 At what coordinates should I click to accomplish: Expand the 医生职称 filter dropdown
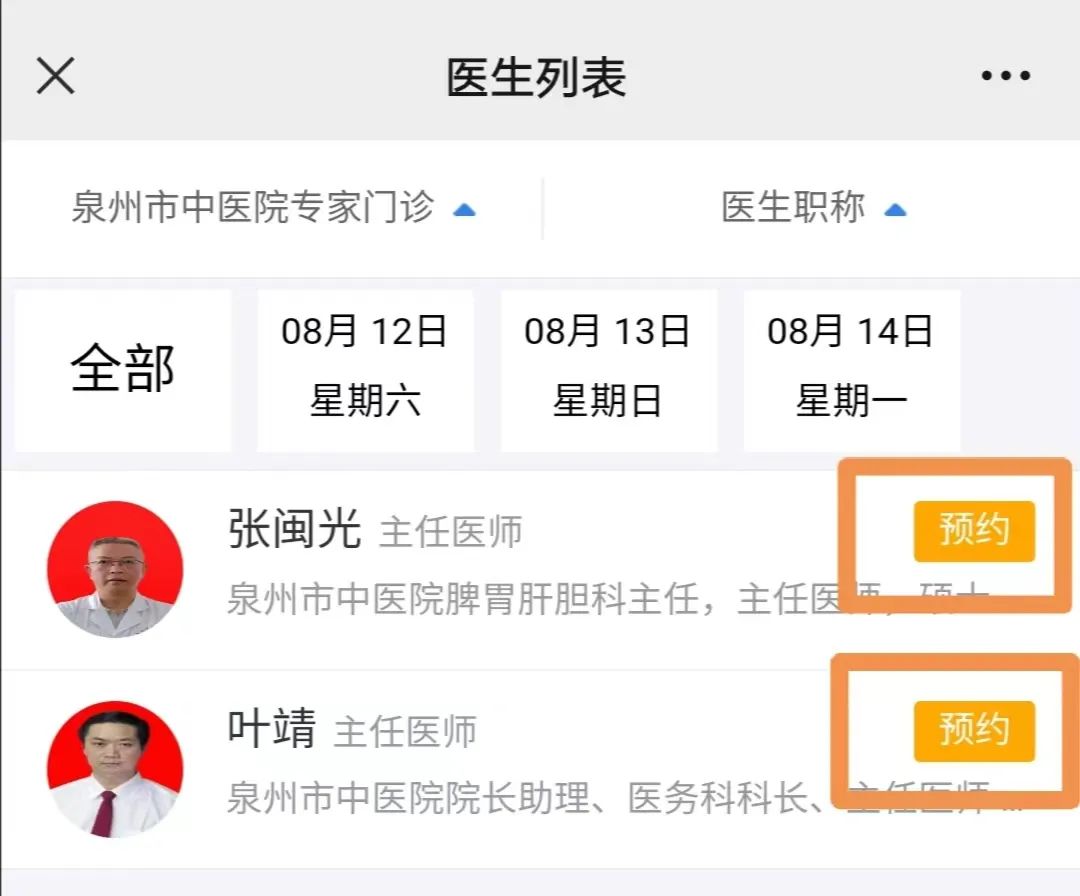pos(813,208)
